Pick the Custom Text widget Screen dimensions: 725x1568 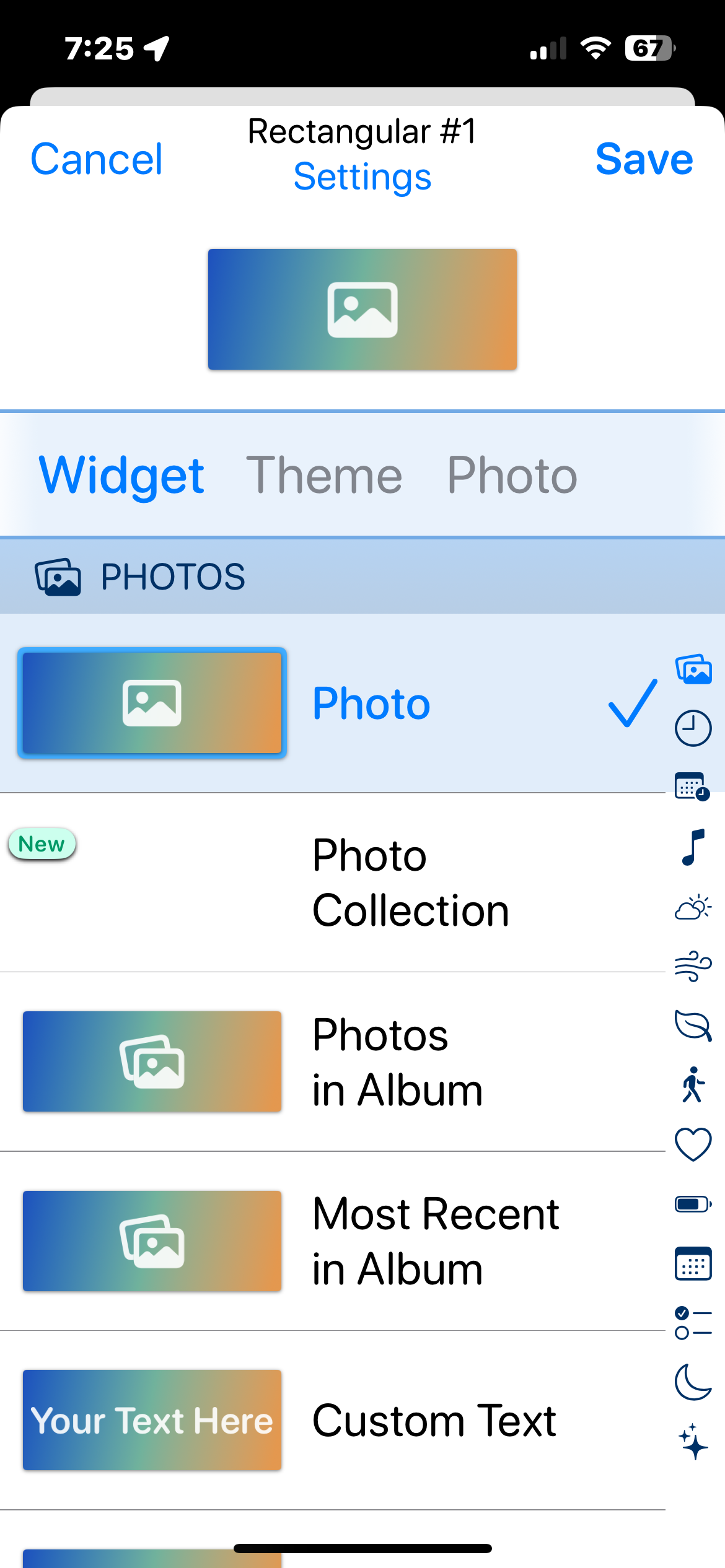pyautogui.click(x=434, y=1420)
